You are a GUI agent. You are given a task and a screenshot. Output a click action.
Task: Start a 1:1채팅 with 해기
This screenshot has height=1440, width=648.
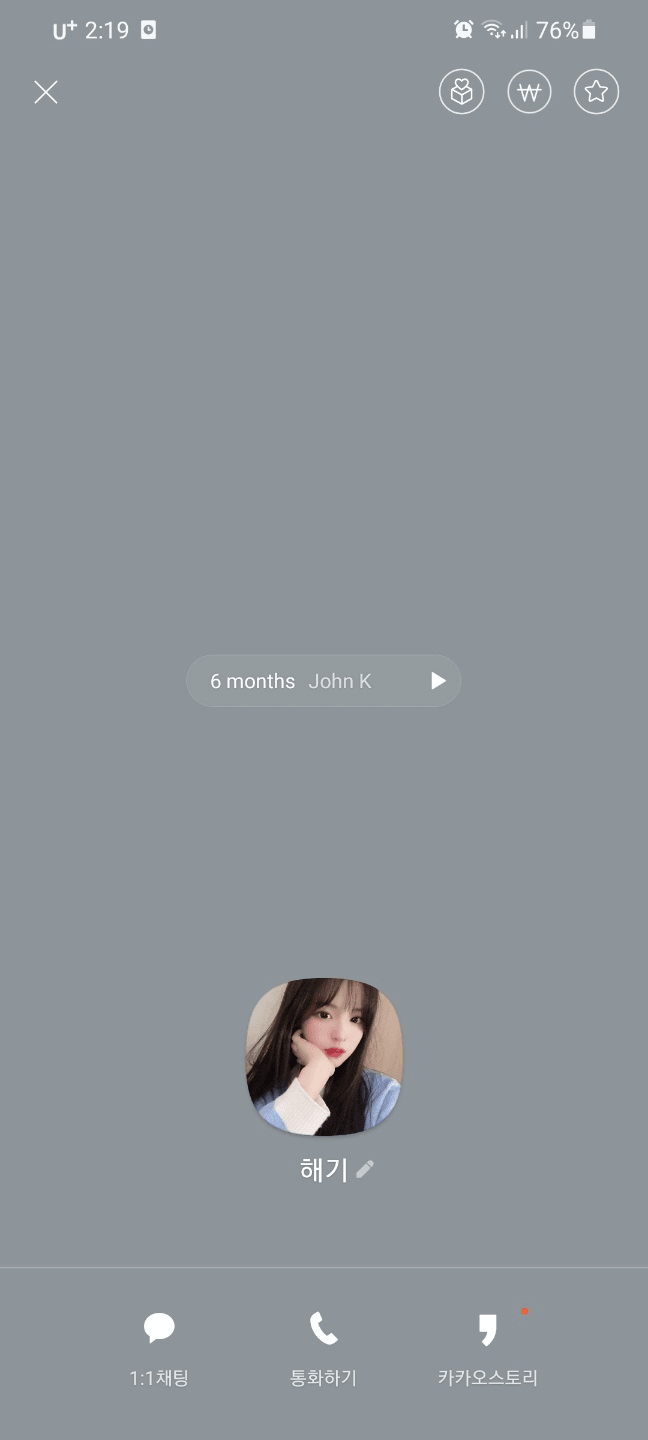[x=159, y=1346]
